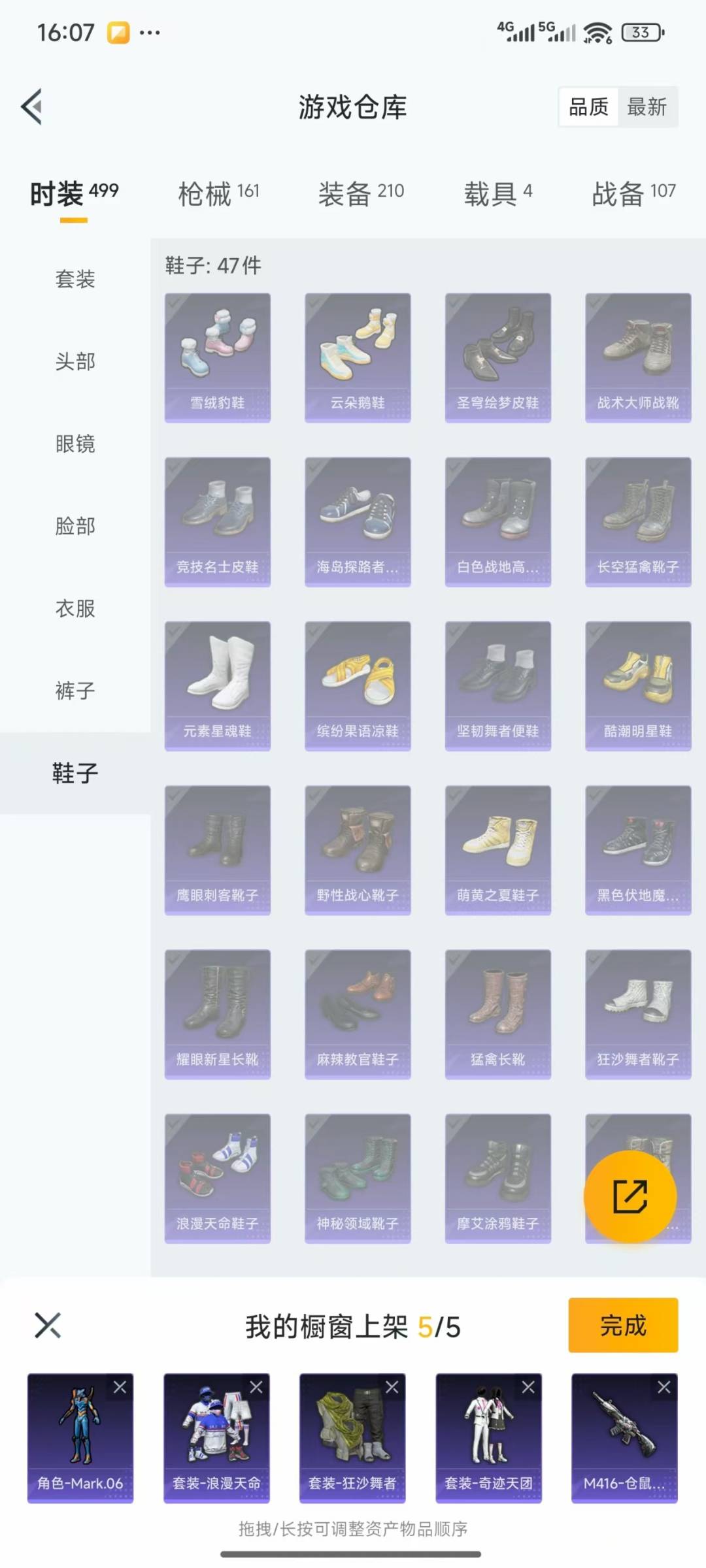706x1568 pixels.
Task: Switch to the 枪械 tab
Action: (219, 193)
